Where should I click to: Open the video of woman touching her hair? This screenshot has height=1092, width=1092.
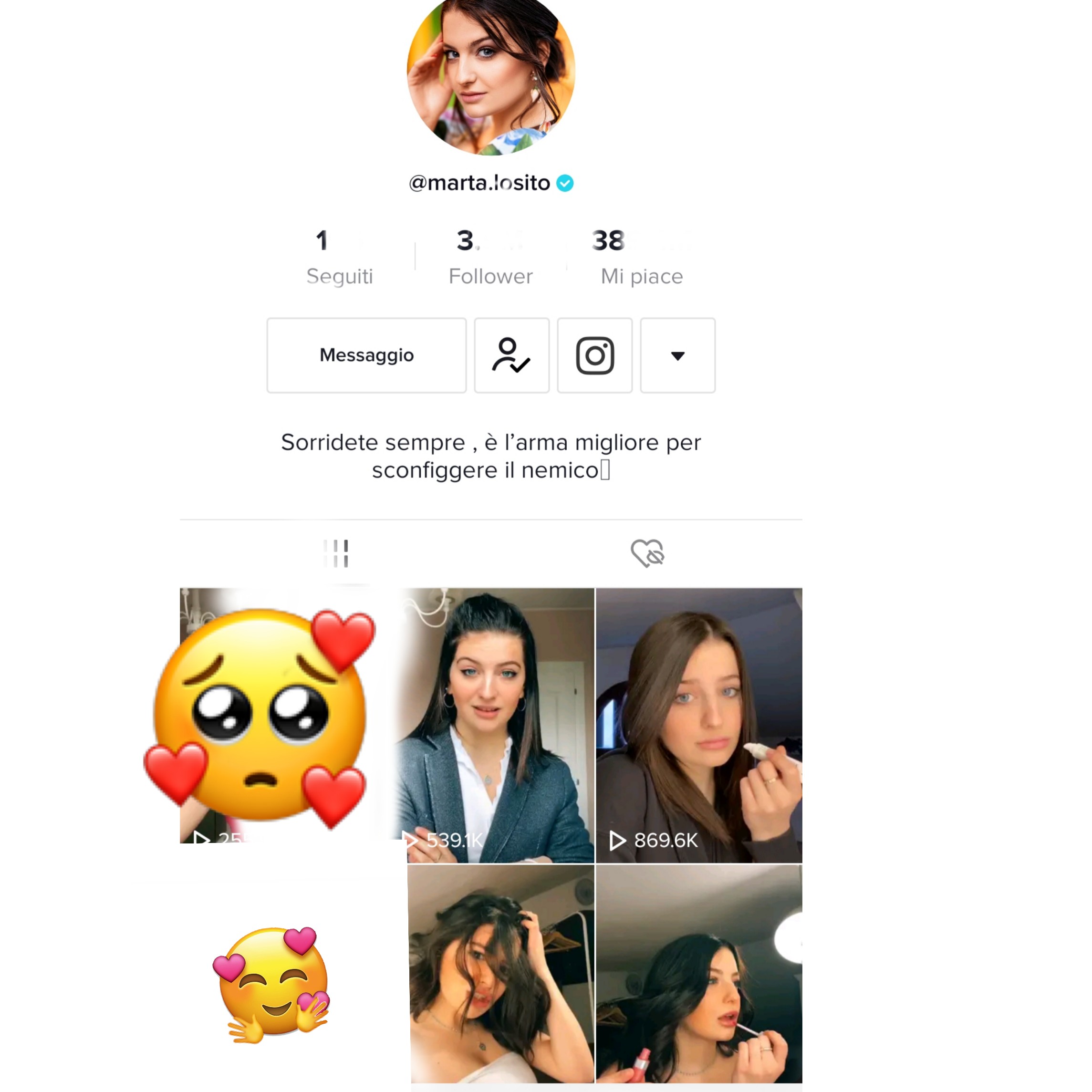(x=501, y=972)
